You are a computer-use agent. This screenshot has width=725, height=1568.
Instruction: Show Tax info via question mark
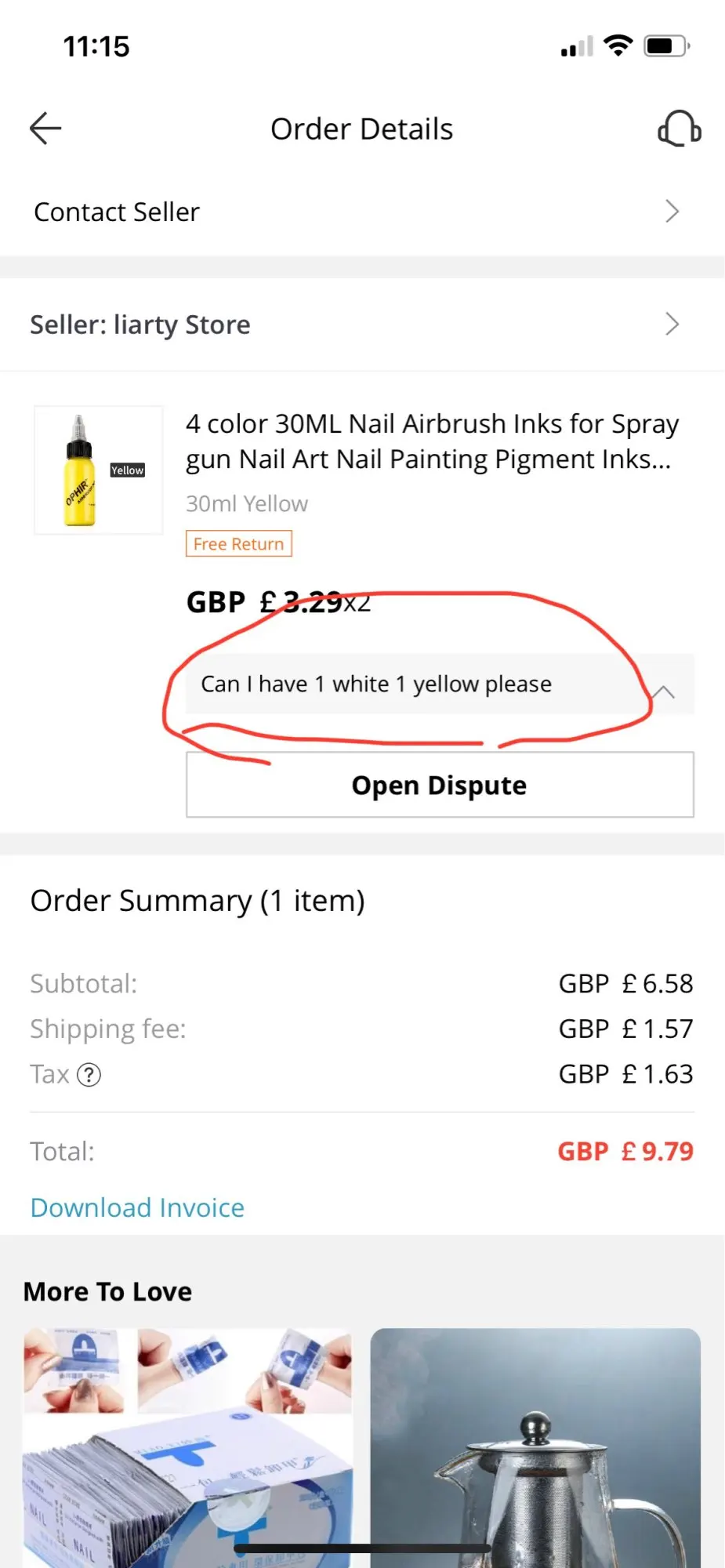[x=89, y=1075]
